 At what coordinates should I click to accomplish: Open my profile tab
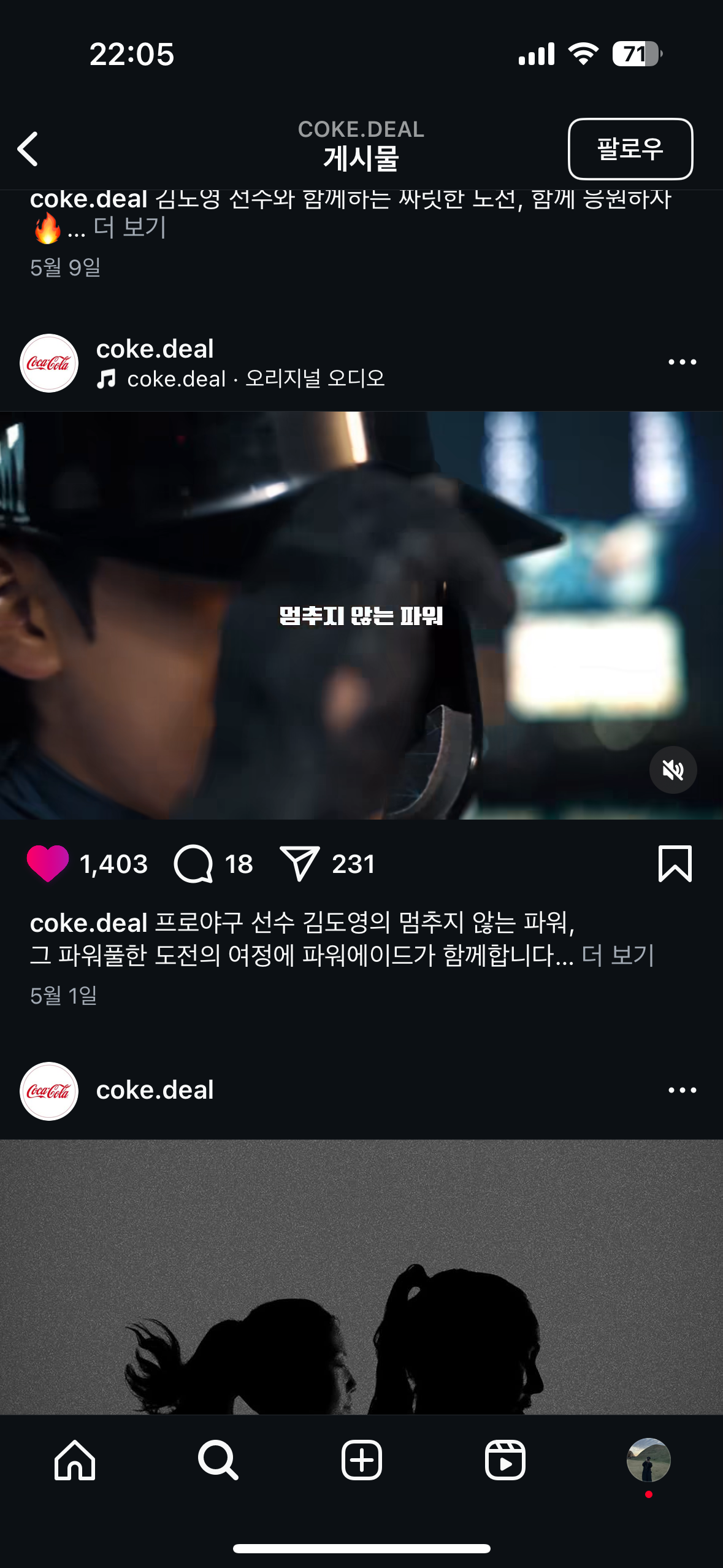pos(648,1460)
